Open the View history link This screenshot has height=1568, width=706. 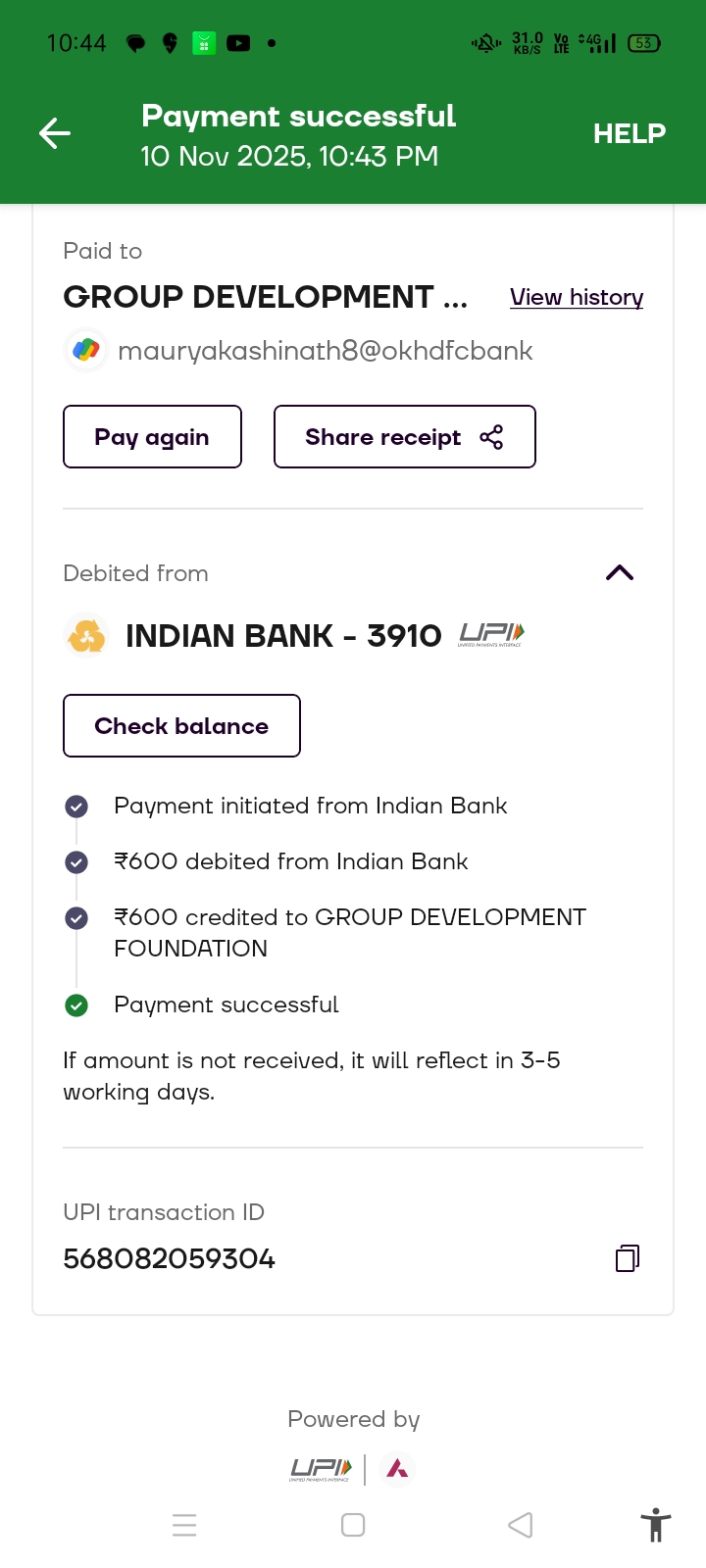(577, 297)
